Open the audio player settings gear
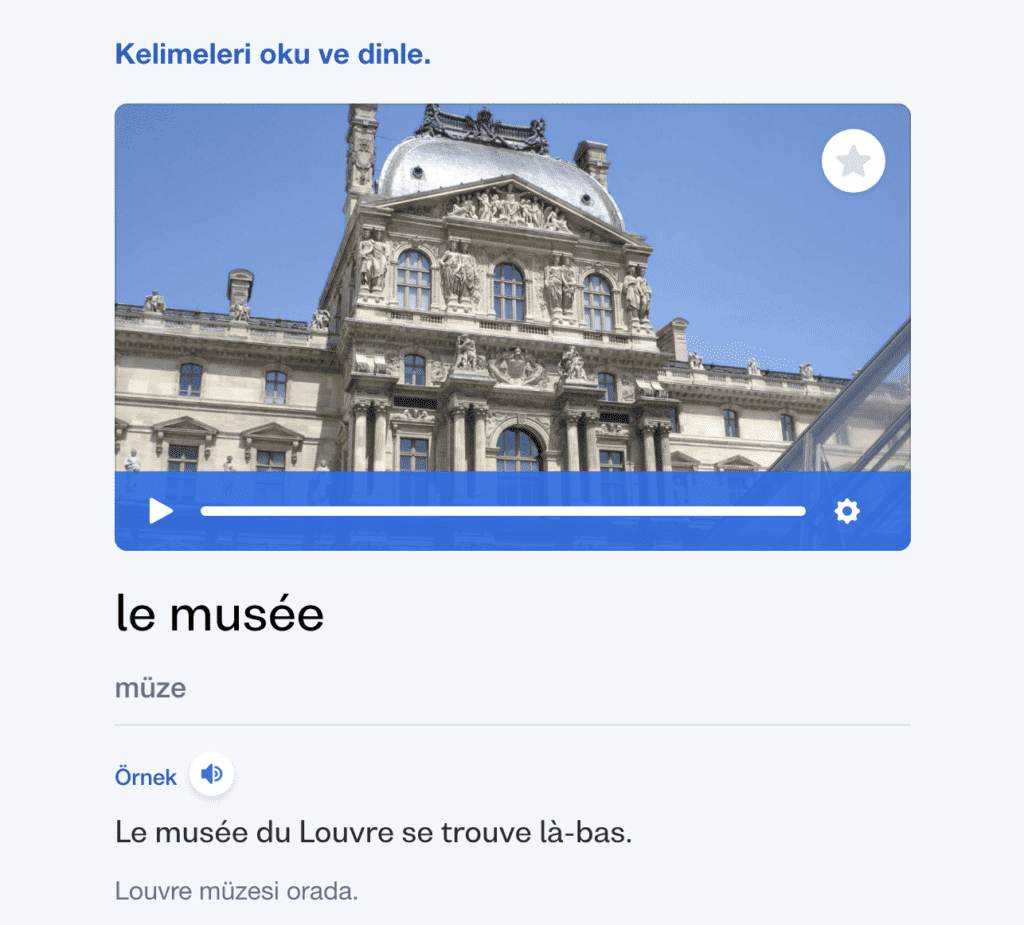 [x=847, y=512]
